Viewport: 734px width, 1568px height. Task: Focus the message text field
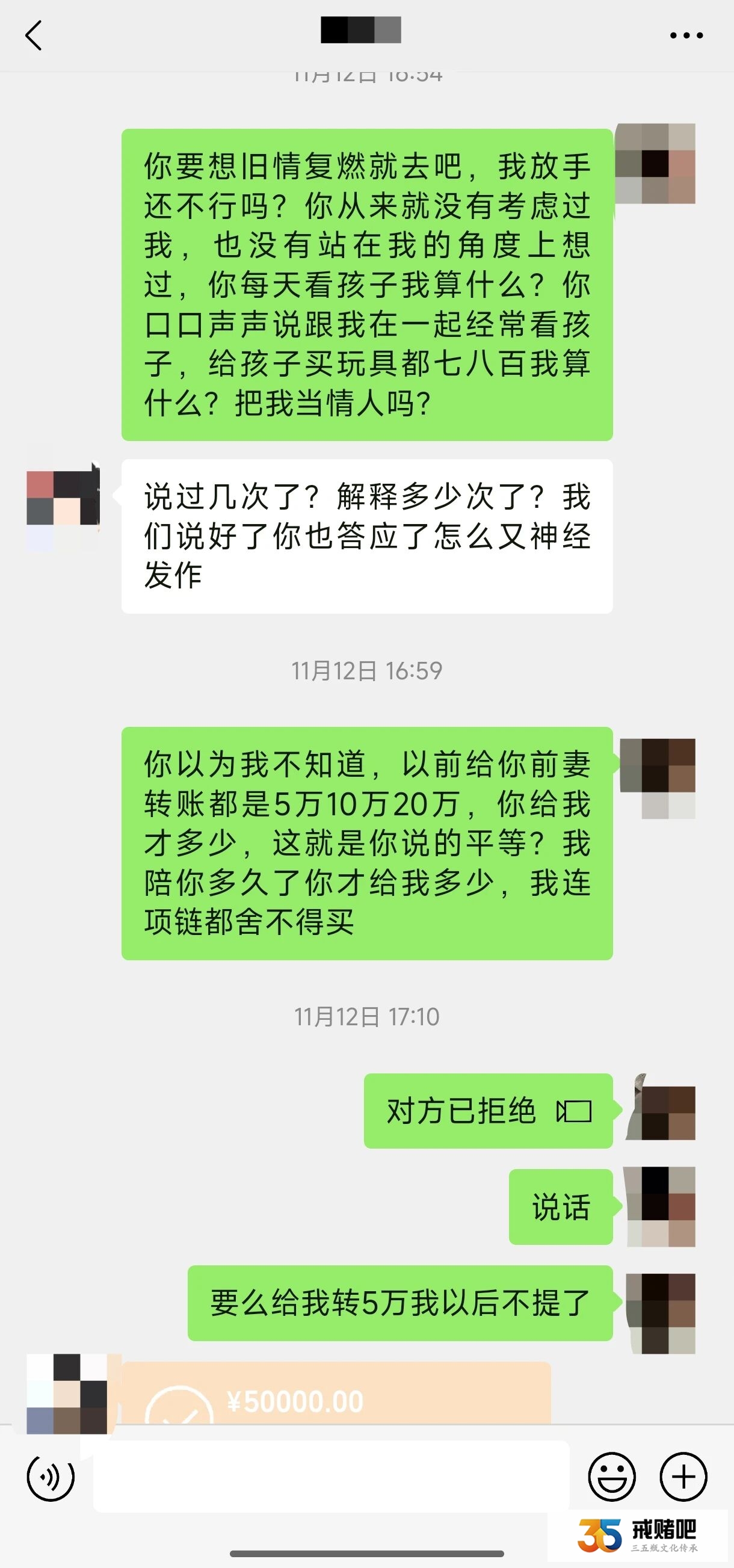tap(330, 1476)
